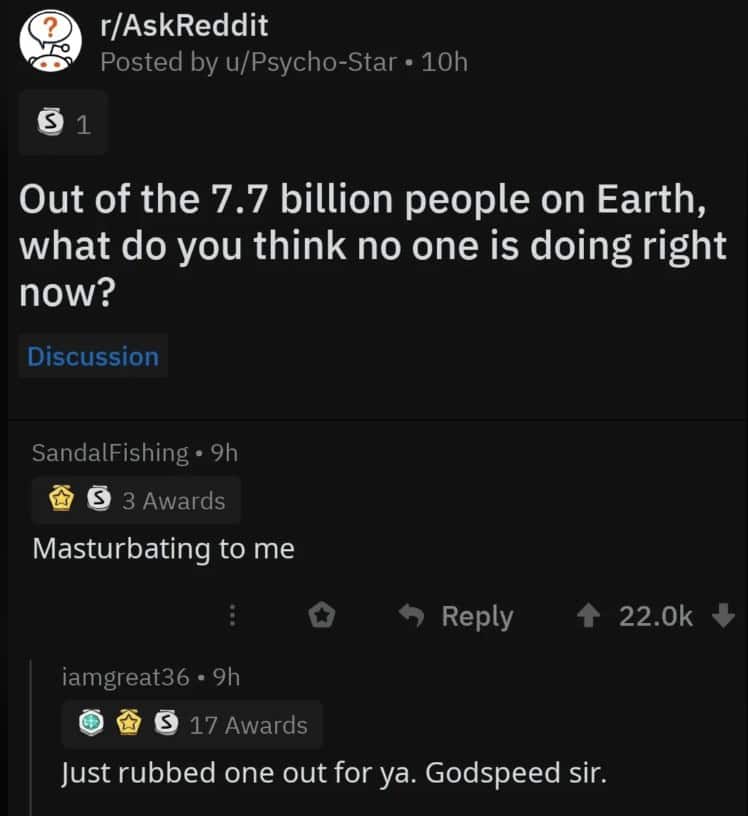Downvote SandalFishing's comment
This screenshot has height=816, width=748.
tap(723, 617)
